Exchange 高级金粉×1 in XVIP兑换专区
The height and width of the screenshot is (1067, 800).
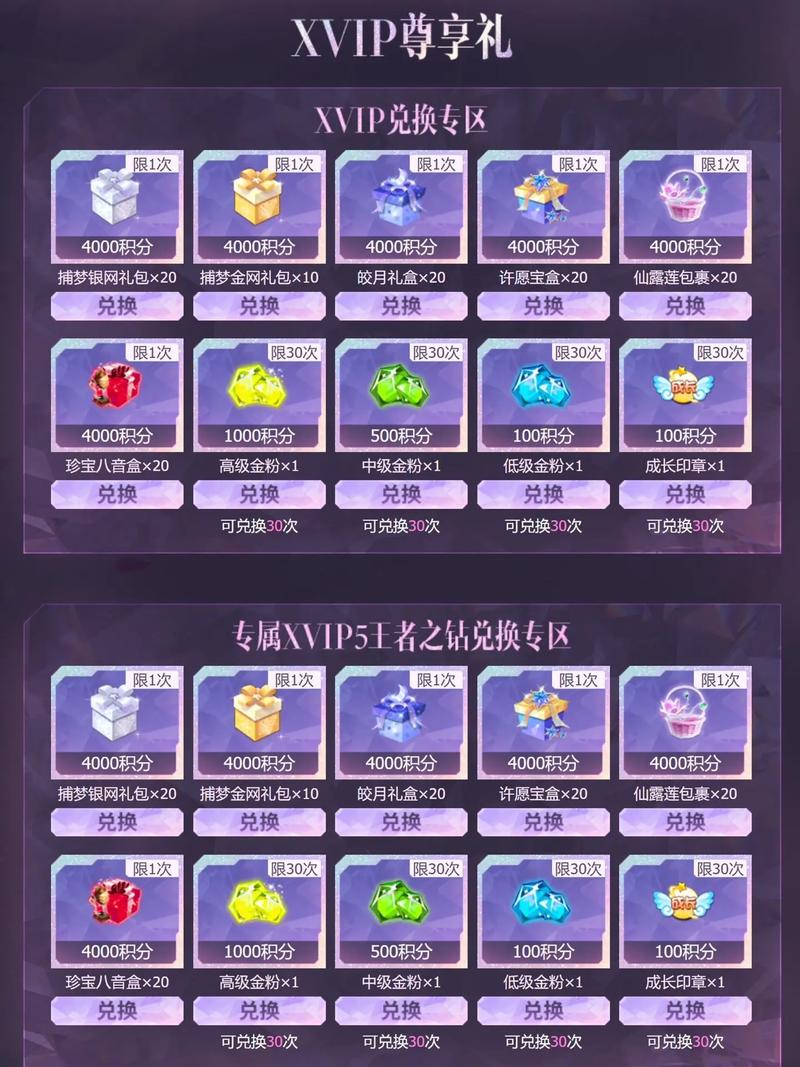click(259, 494)
